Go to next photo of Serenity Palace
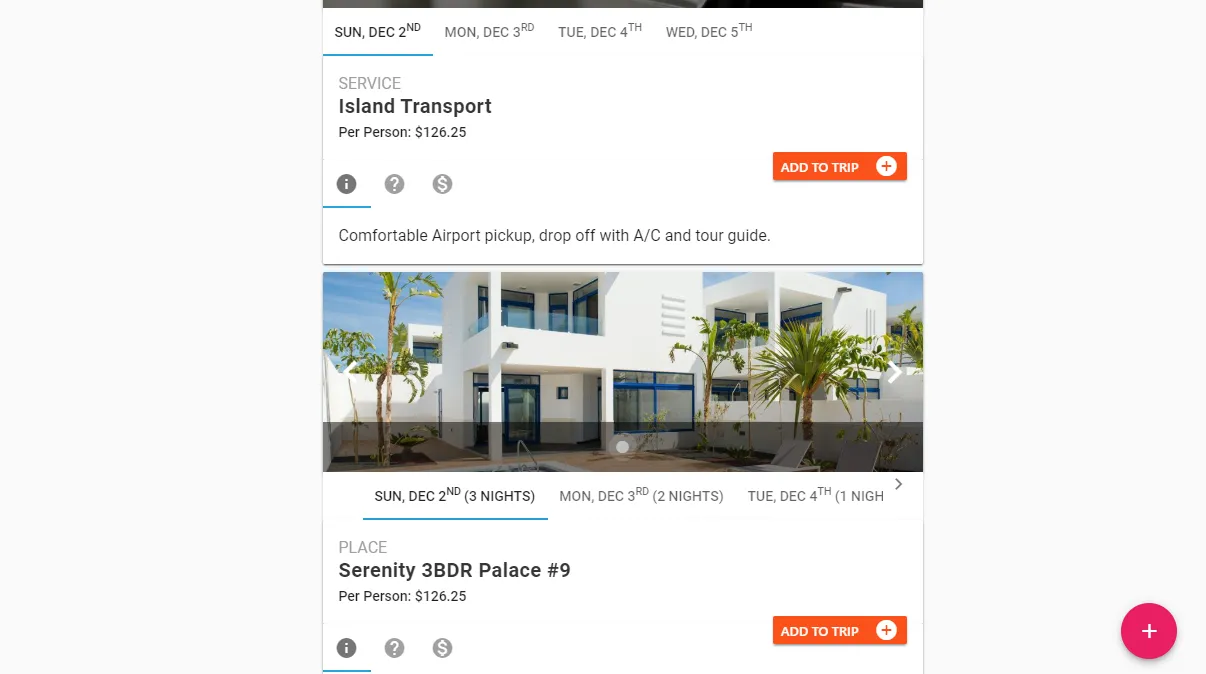Screen dimensions: 1206x674 pyautogui.click(x=894, y=372)
